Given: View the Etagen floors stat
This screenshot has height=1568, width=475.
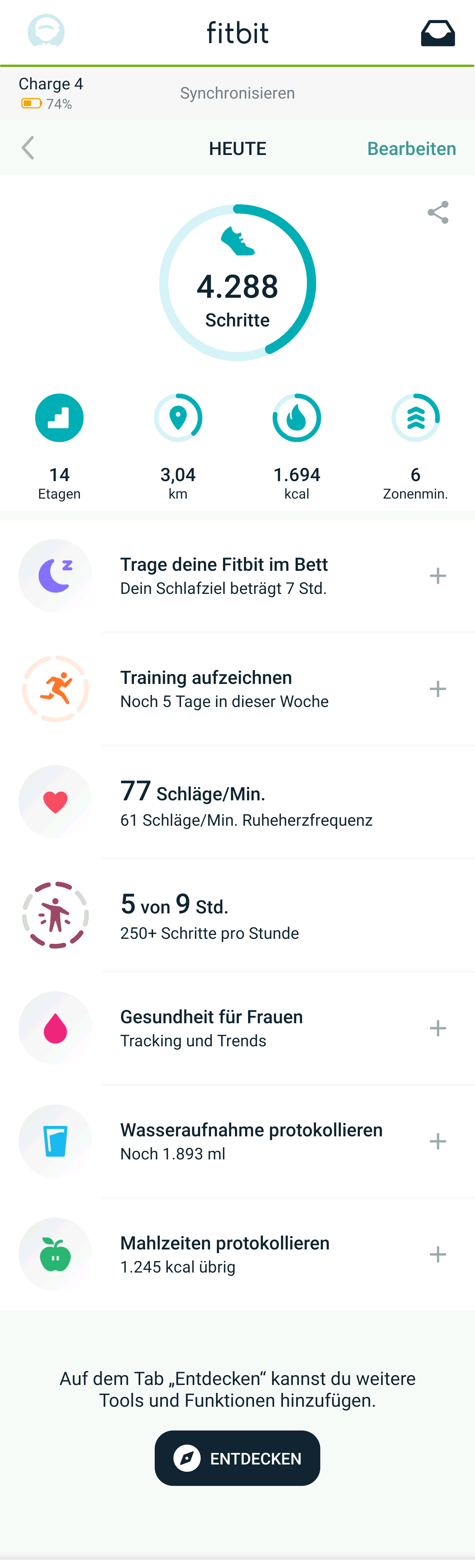Looking at the screenshot, I should tap(59, 447).
